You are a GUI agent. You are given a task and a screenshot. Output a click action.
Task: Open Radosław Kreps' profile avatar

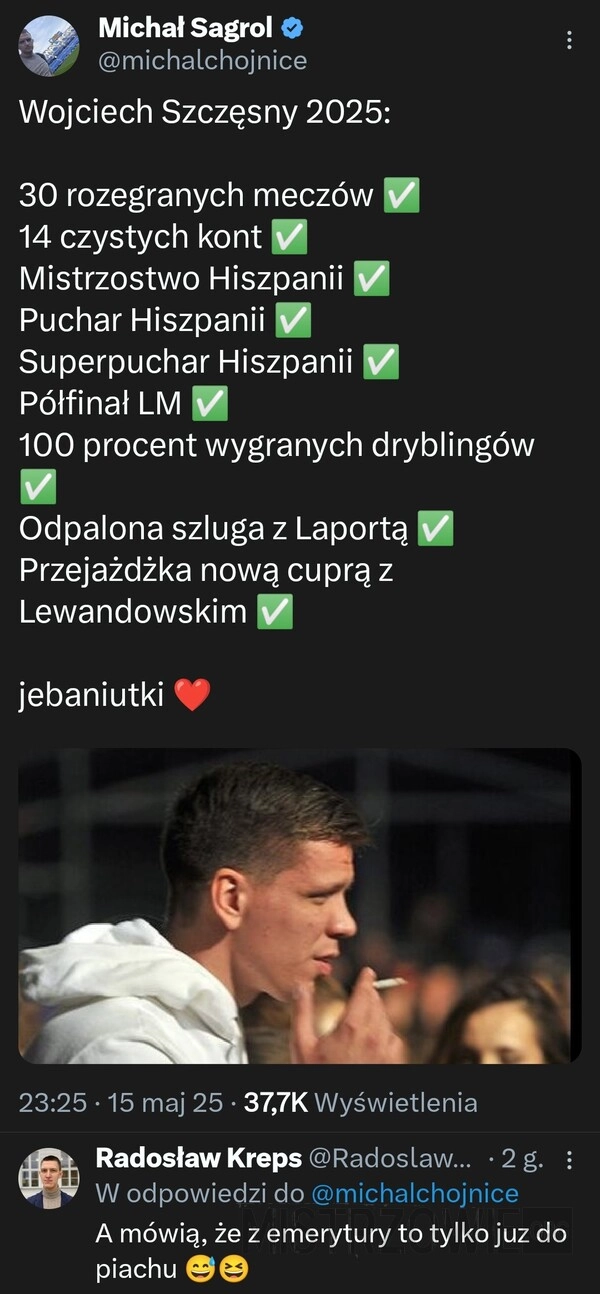(49, 1178)
